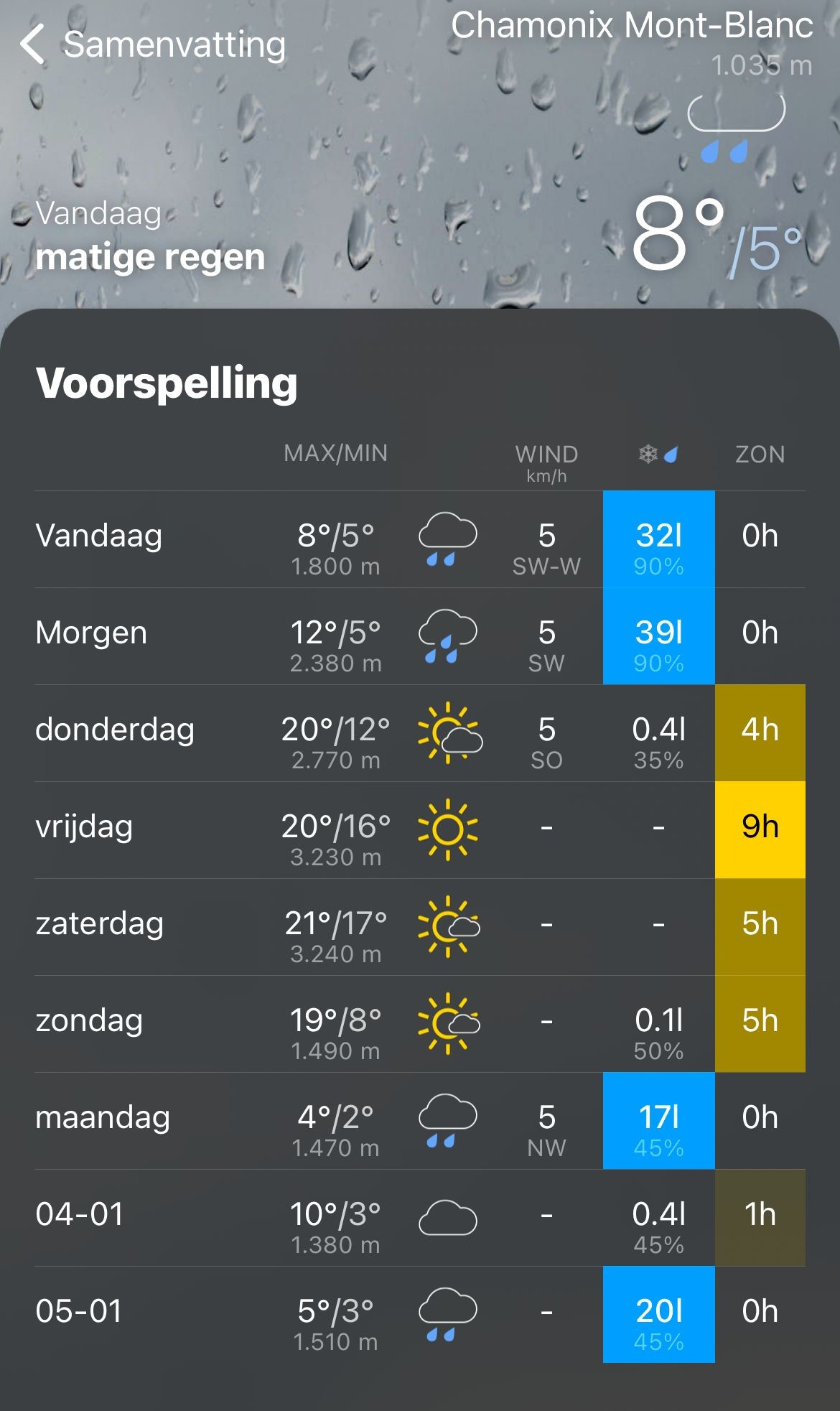Open the zaterdag forecast row
The width and height of the screenshot is (840, 1411).
click(x=420, y=927)
